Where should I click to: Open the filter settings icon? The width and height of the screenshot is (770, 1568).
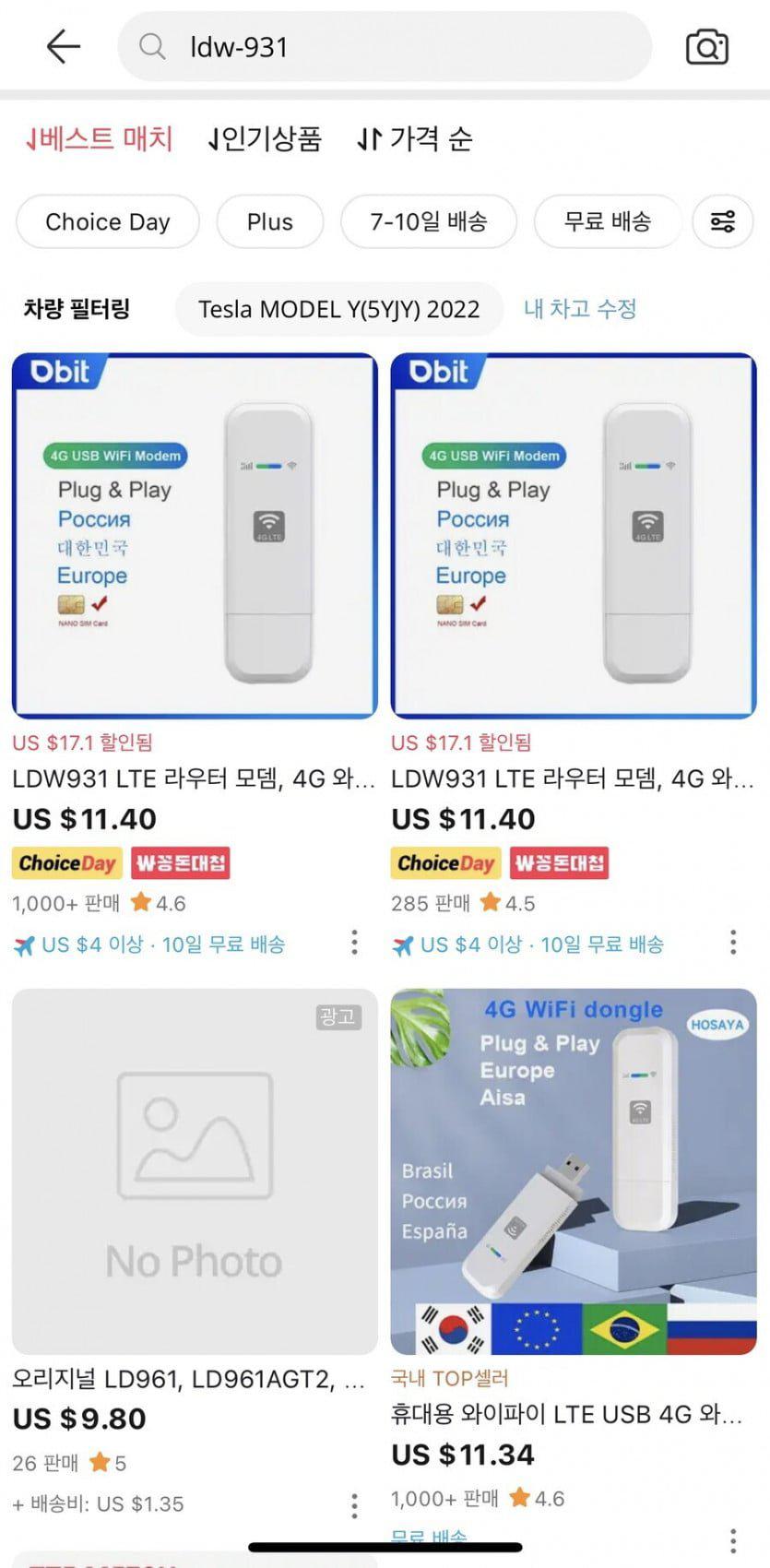pos(723,221)
